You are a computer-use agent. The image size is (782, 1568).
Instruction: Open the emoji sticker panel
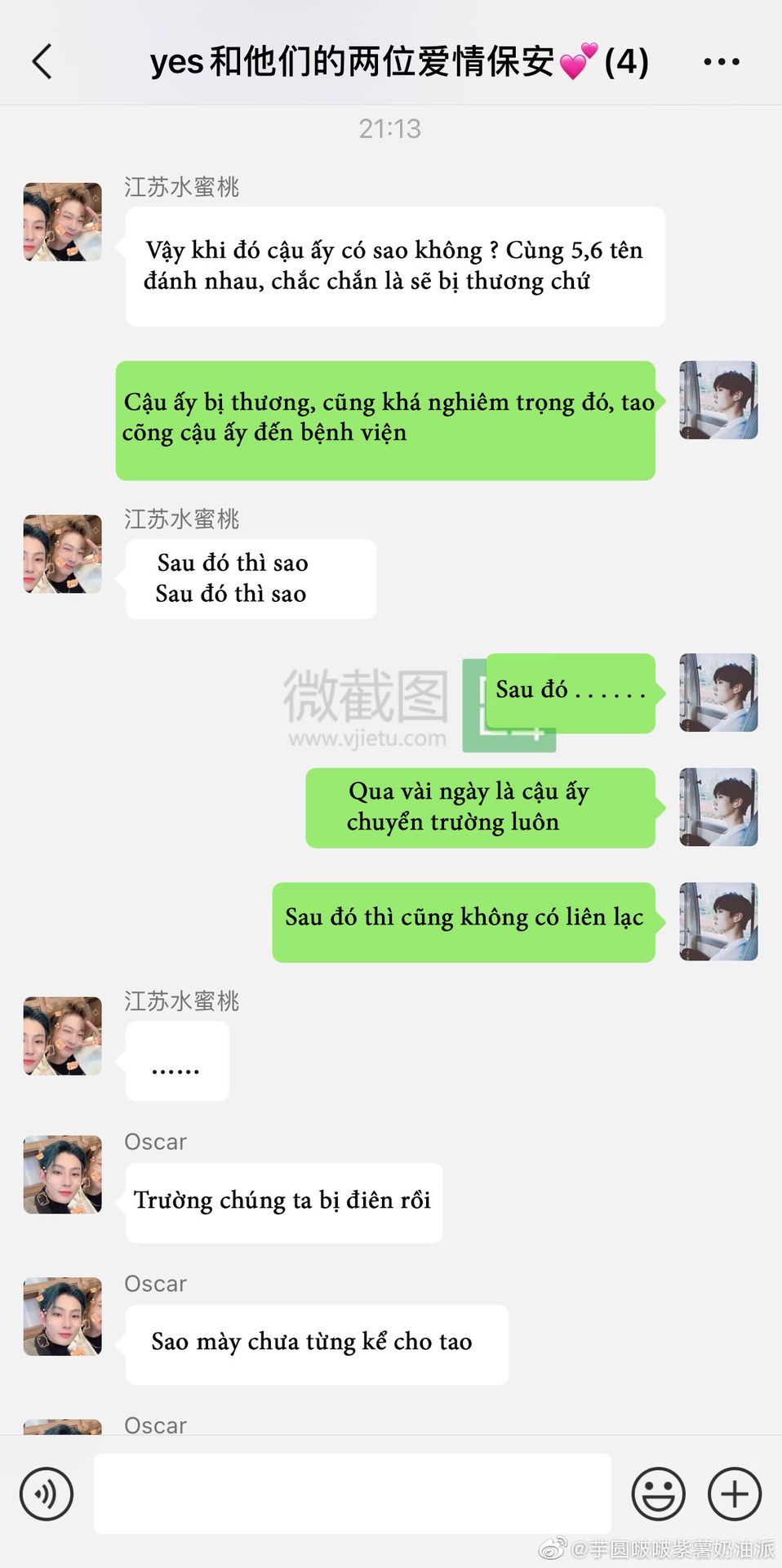coord(658,1494)
